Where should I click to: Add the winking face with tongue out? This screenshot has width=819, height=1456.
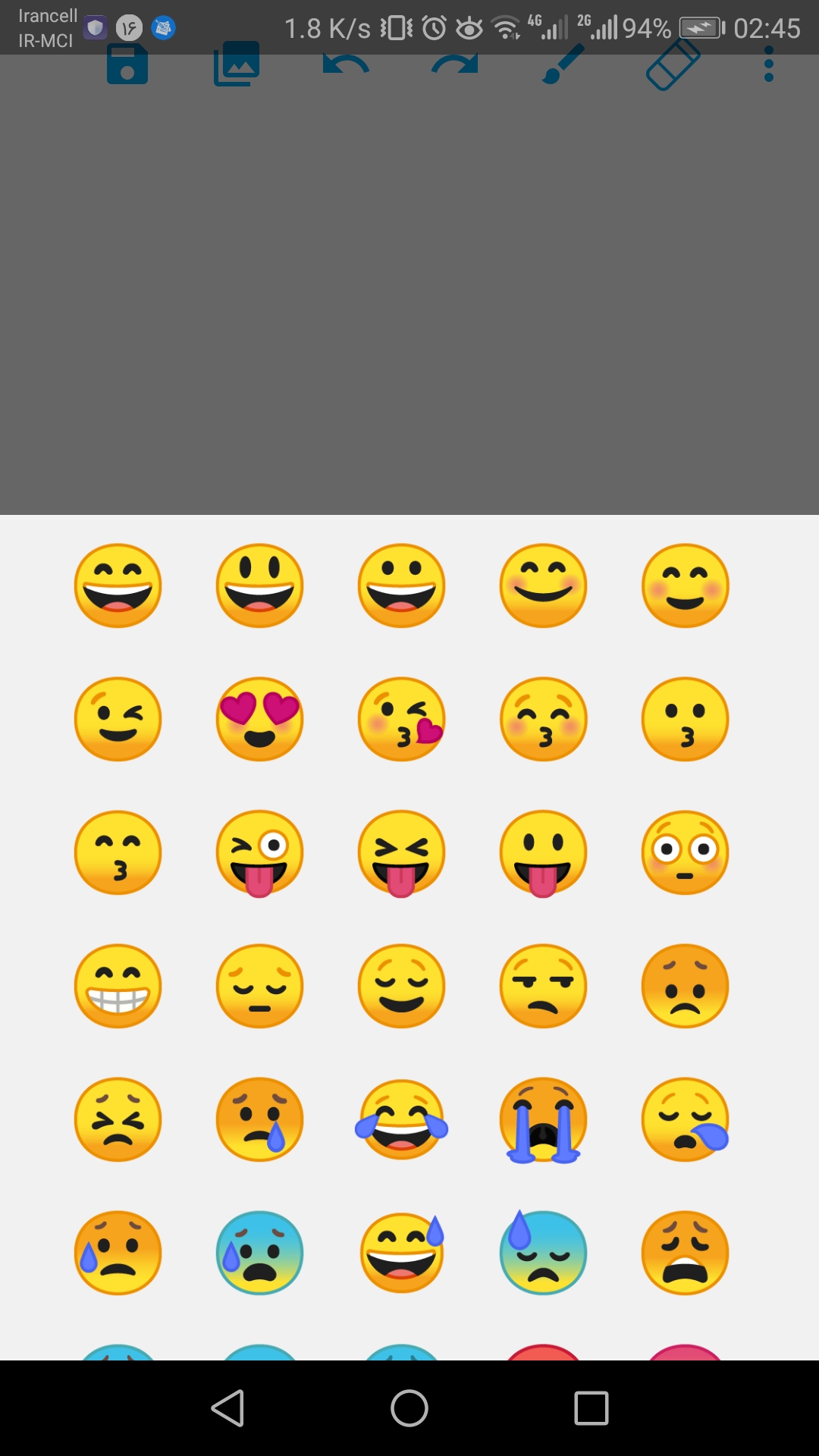tap(259, 852)
